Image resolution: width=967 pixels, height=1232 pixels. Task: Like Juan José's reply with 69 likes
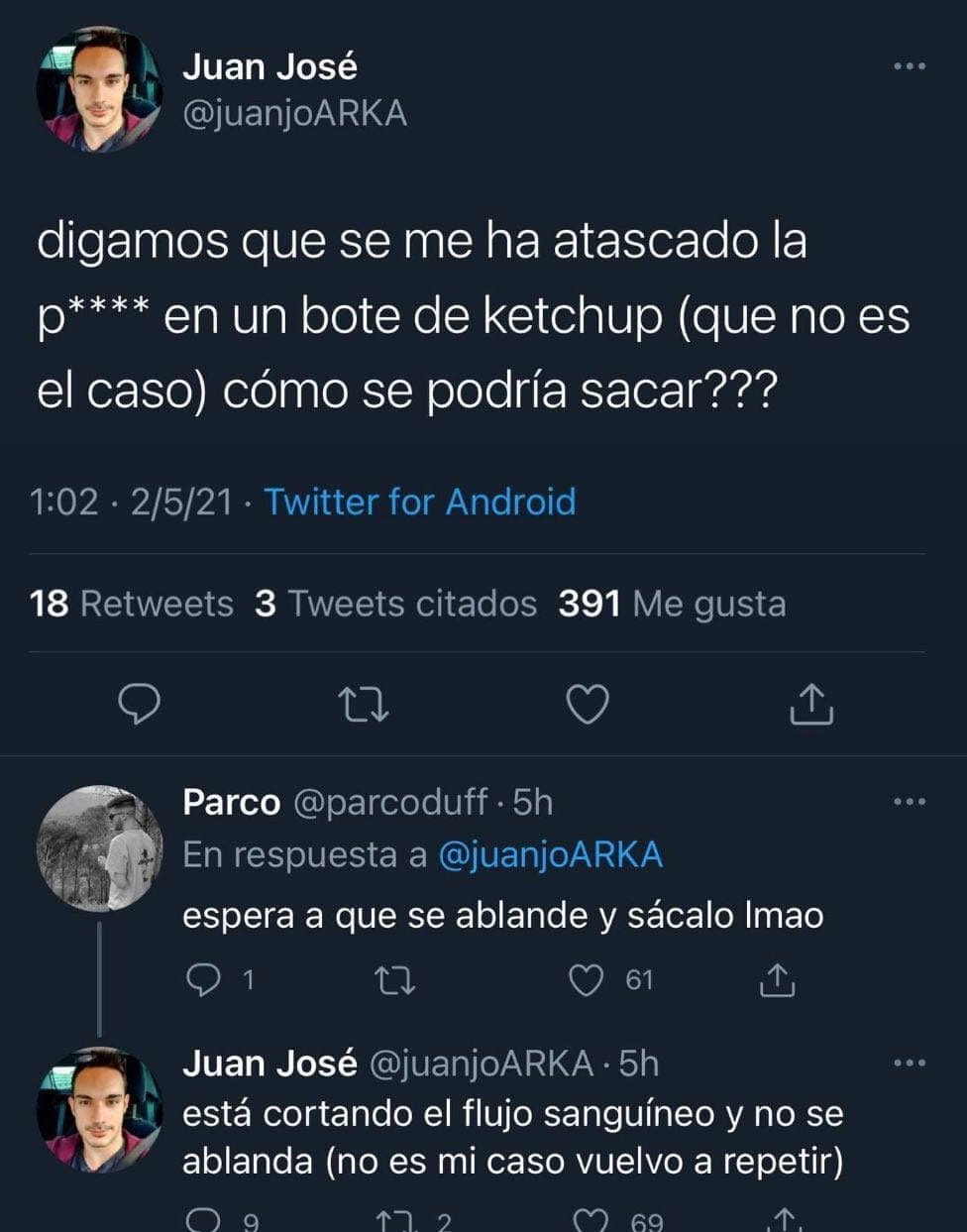pyautogui.click(x=591, y=1219)
